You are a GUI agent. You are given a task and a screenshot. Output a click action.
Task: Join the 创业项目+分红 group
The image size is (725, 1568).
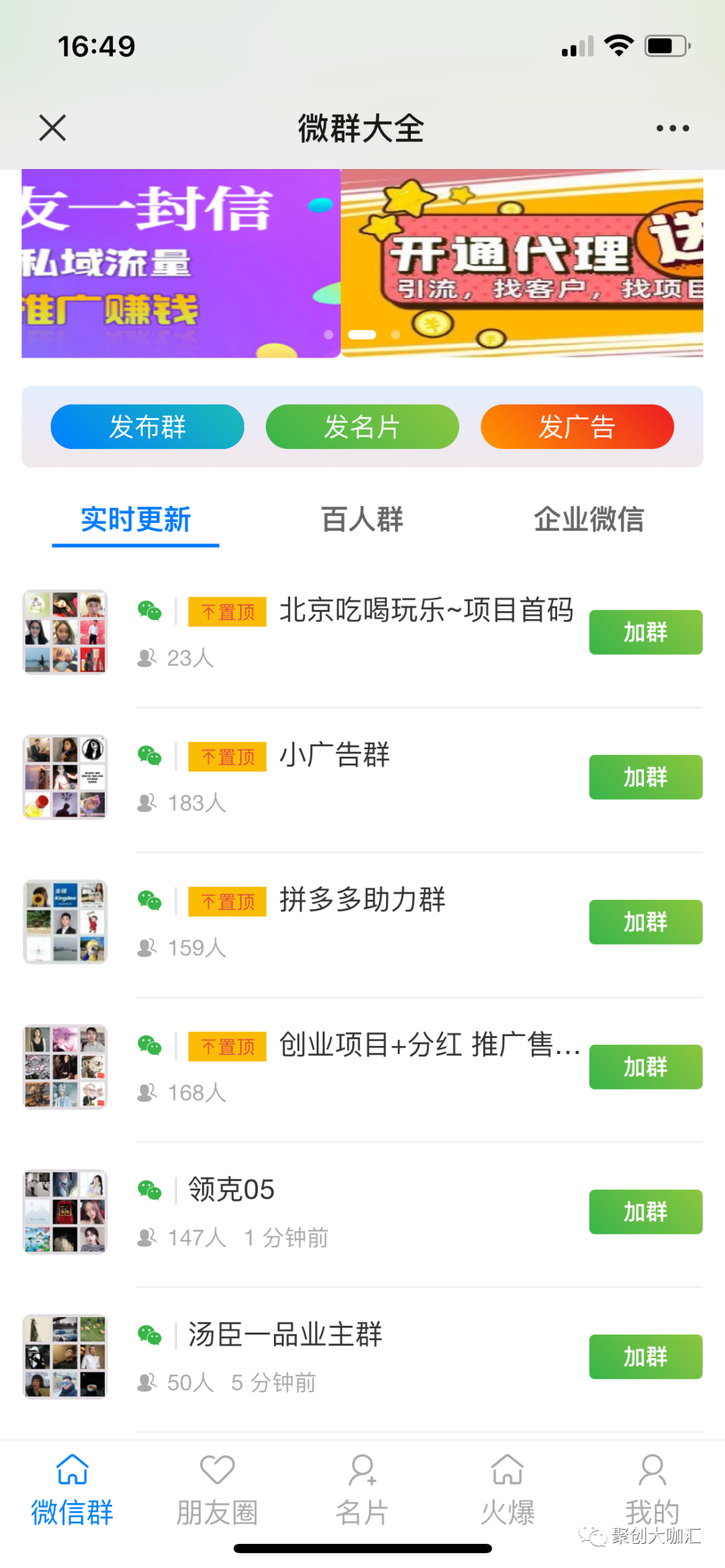click(645, 1067)
